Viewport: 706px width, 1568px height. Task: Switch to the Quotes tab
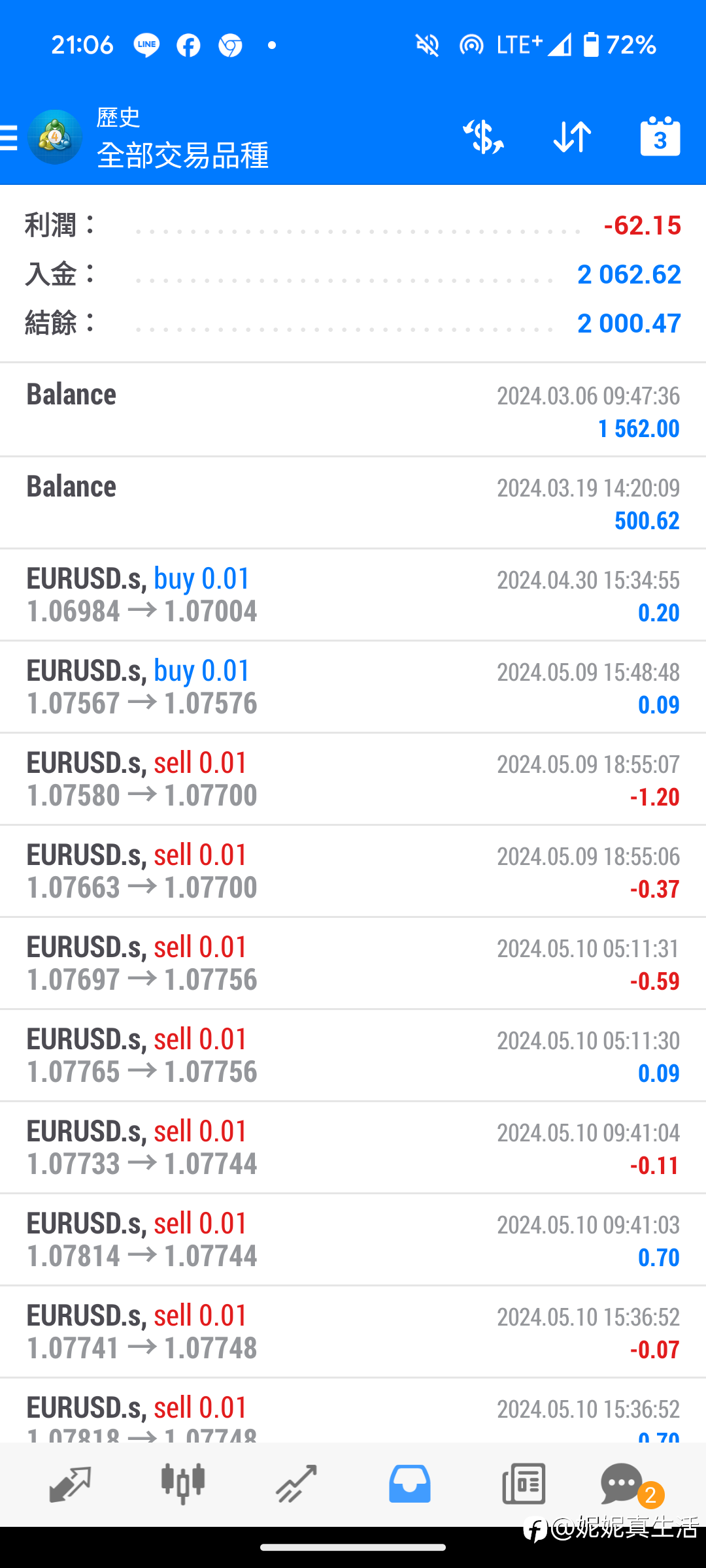(x=70, y=1484)
